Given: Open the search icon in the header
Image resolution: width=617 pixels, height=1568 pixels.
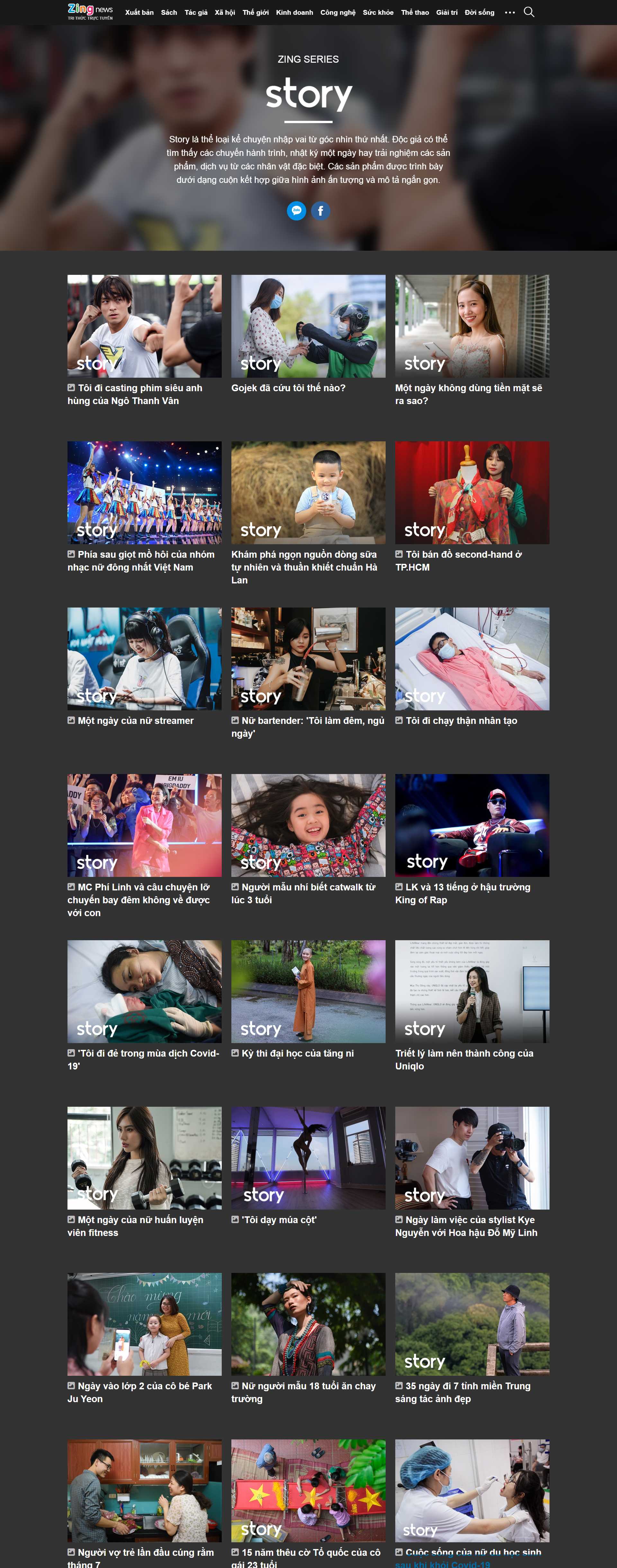Looking at the screenshot, I should point(529,12).
